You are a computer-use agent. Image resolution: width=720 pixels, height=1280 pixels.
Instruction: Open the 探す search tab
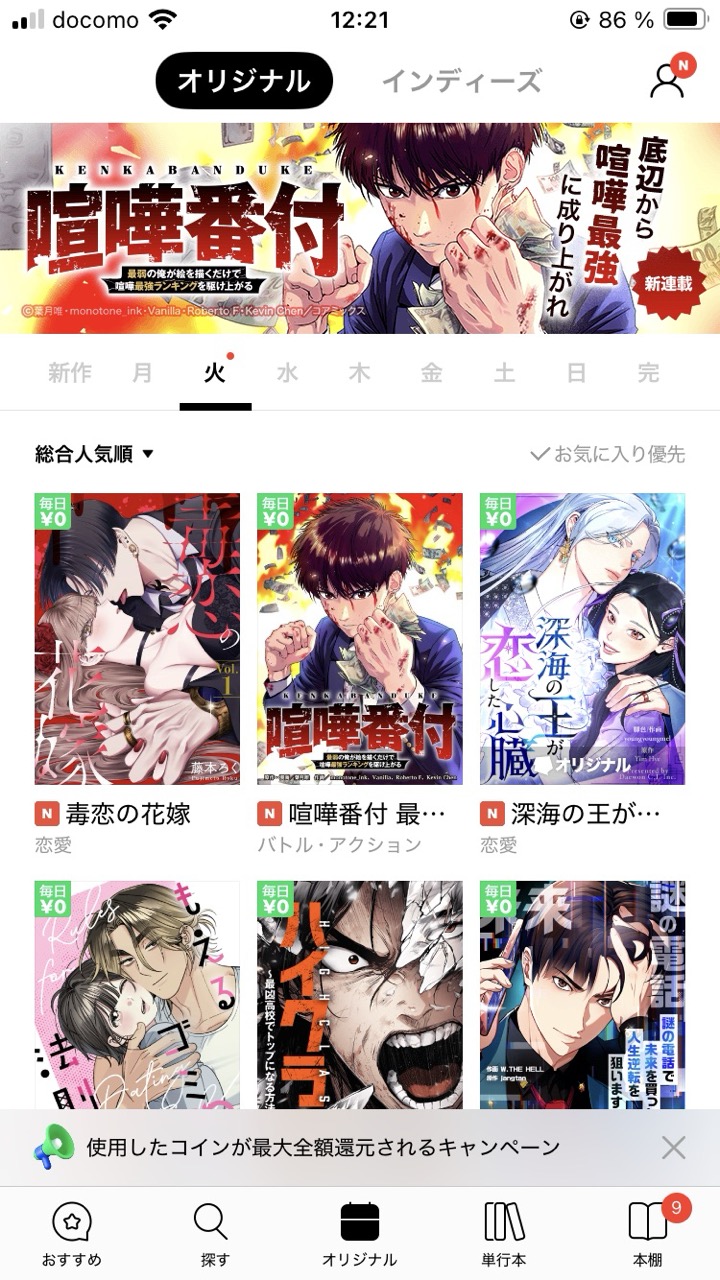[x=211, y=1233]
